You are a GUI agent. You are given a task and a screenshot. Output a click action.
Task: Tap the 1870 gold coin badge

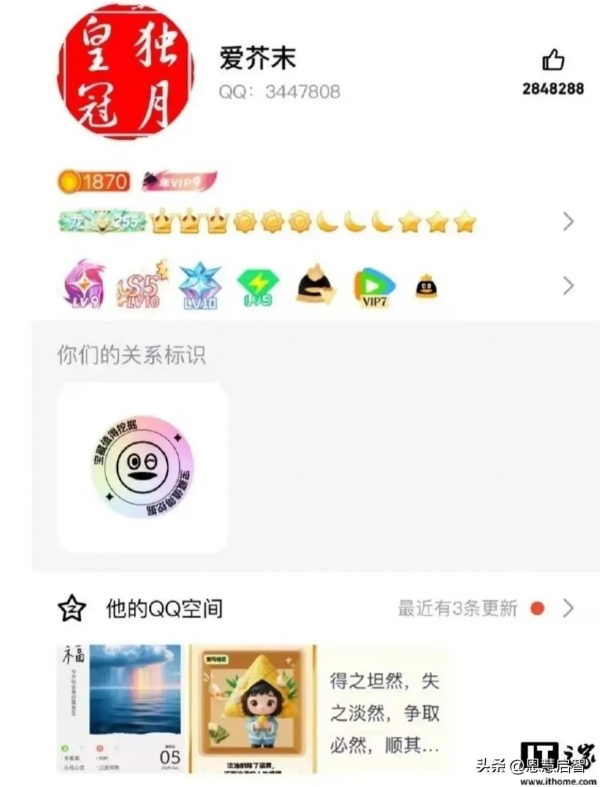pyautogui.click(x=94, y=181)
